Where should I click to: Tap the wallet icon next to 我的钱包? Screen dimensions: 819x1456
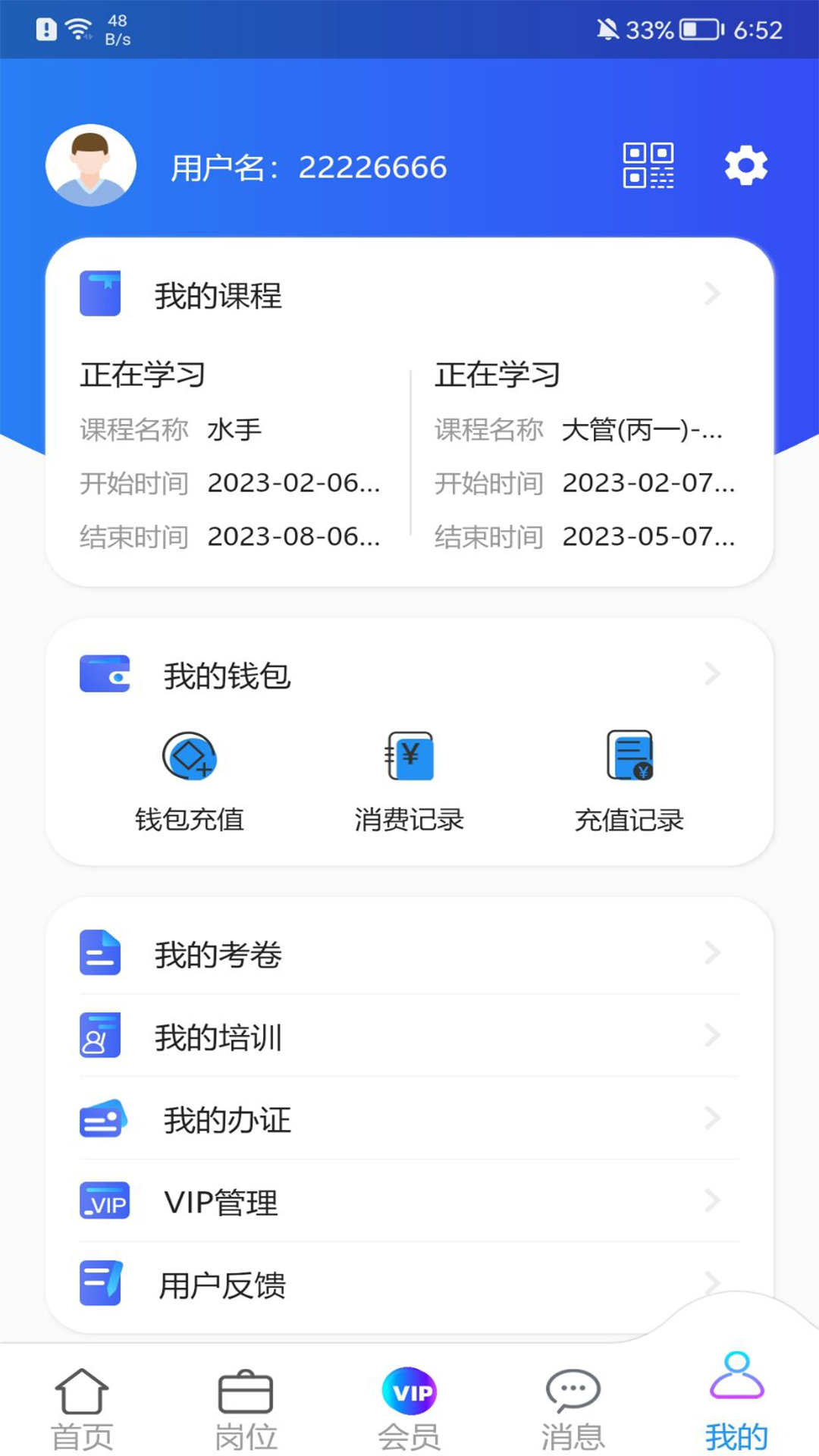(105, 673)
